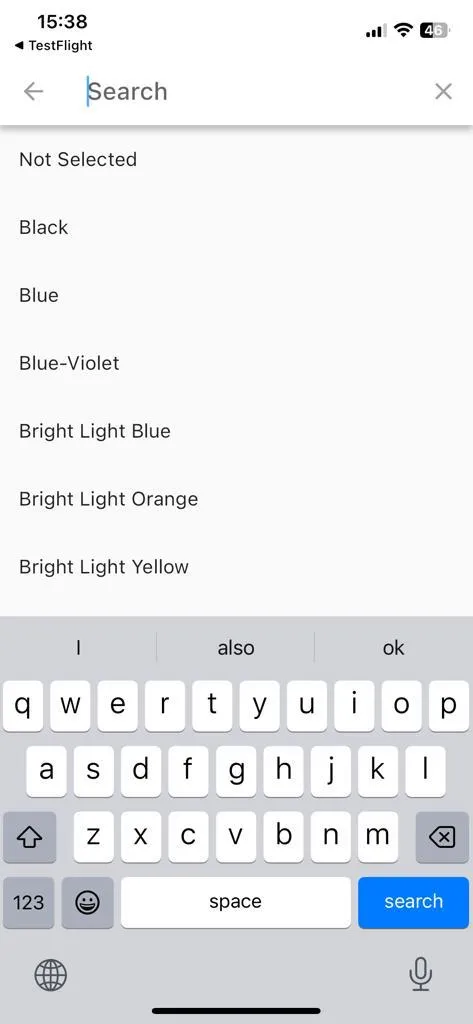Pick Bright Light Yellow

coord(236,567)
